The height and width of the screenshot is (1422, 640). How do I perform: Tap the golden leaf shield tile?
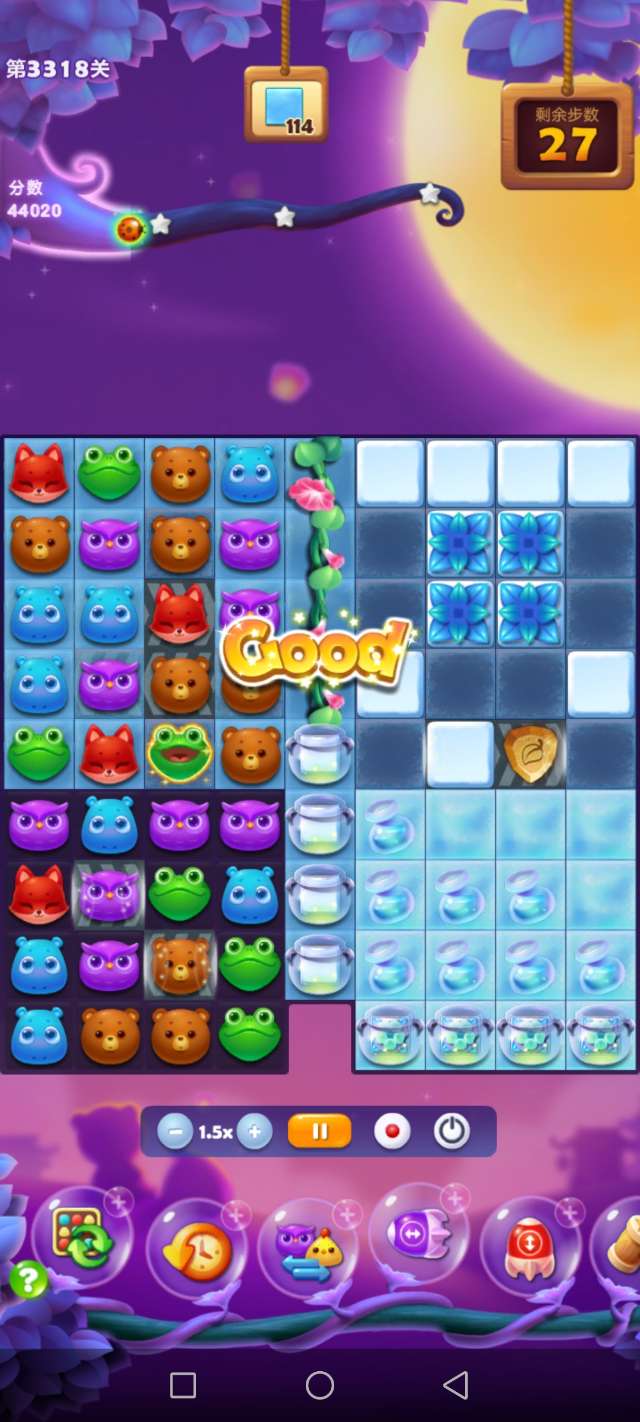pos(531,754)
